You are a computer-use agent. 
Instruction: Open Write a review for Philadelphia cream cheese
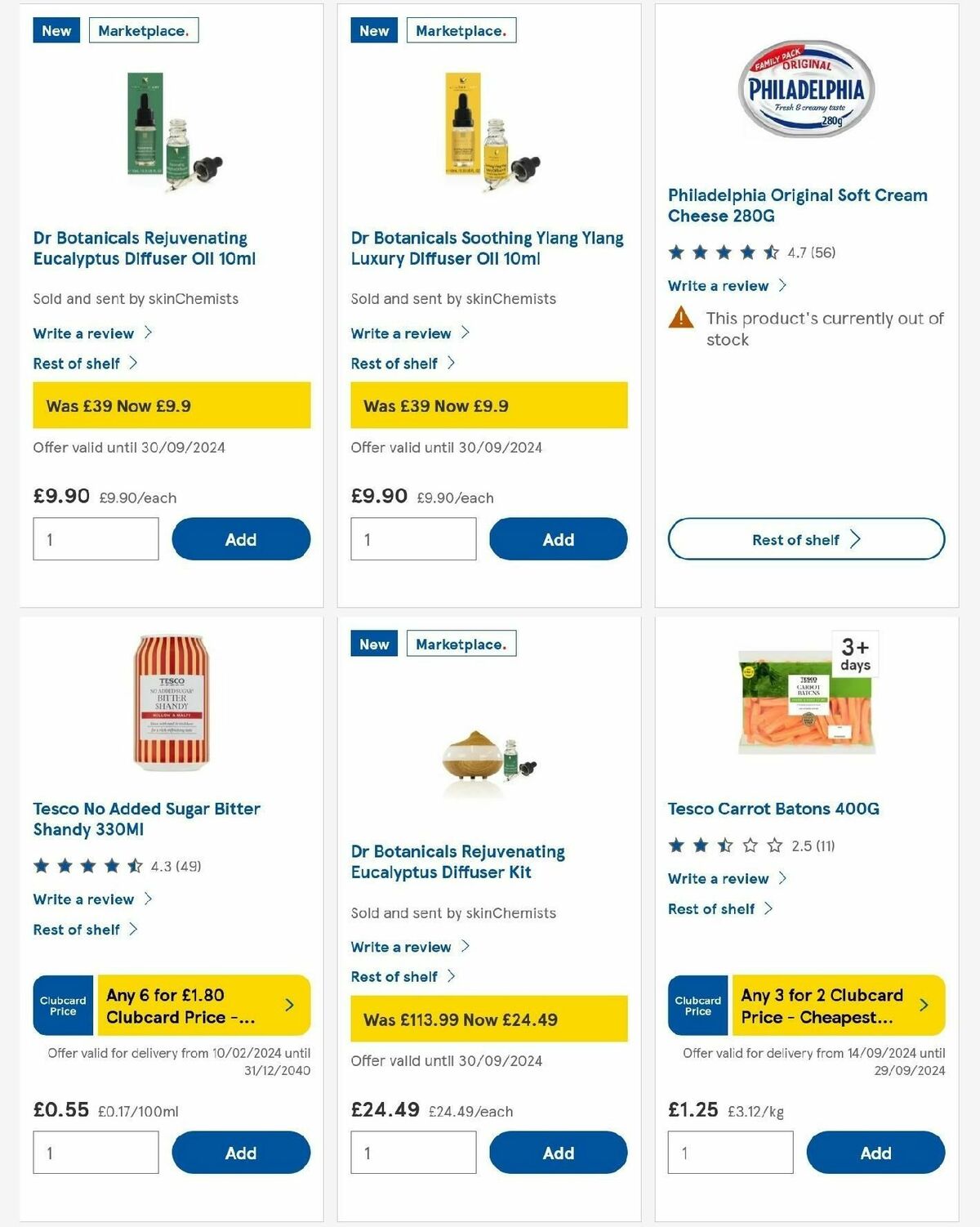(718, 285)
